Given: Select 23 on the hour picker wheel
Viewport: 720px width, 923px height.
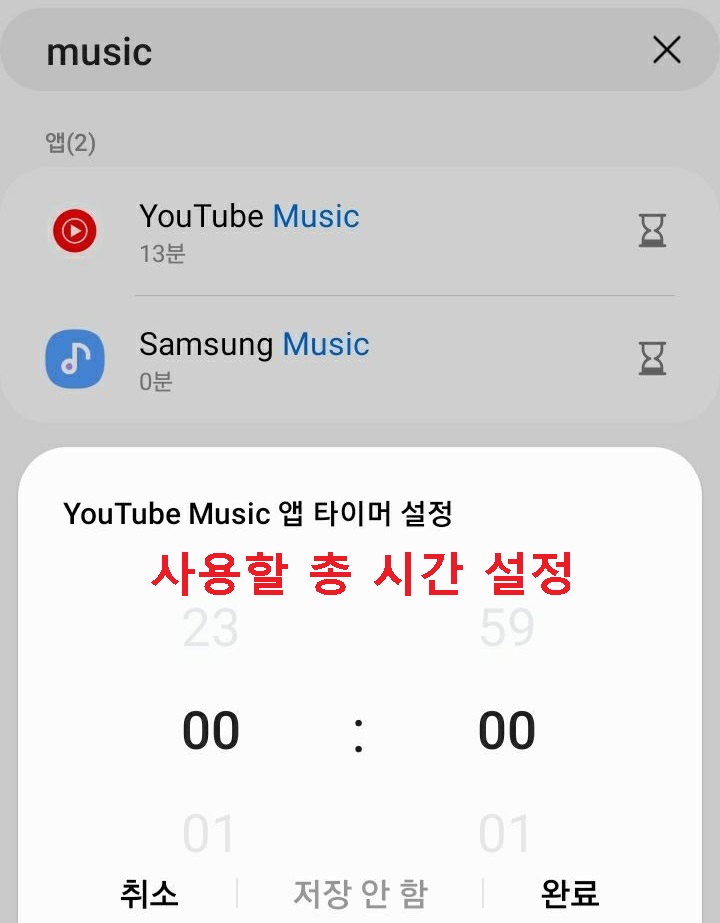Looking at the screenshot, I should coord(209,630).
